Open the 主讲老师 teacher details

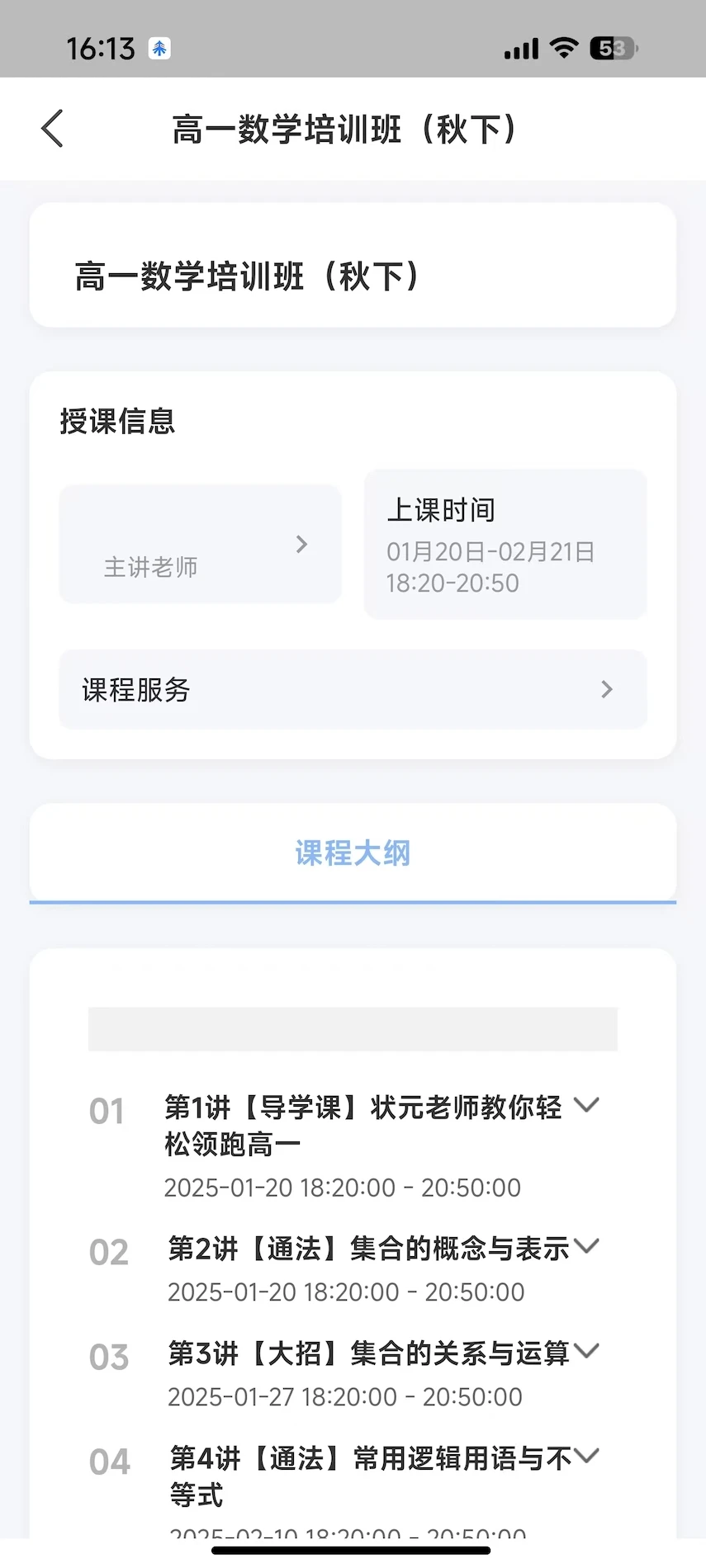point(200,545)
